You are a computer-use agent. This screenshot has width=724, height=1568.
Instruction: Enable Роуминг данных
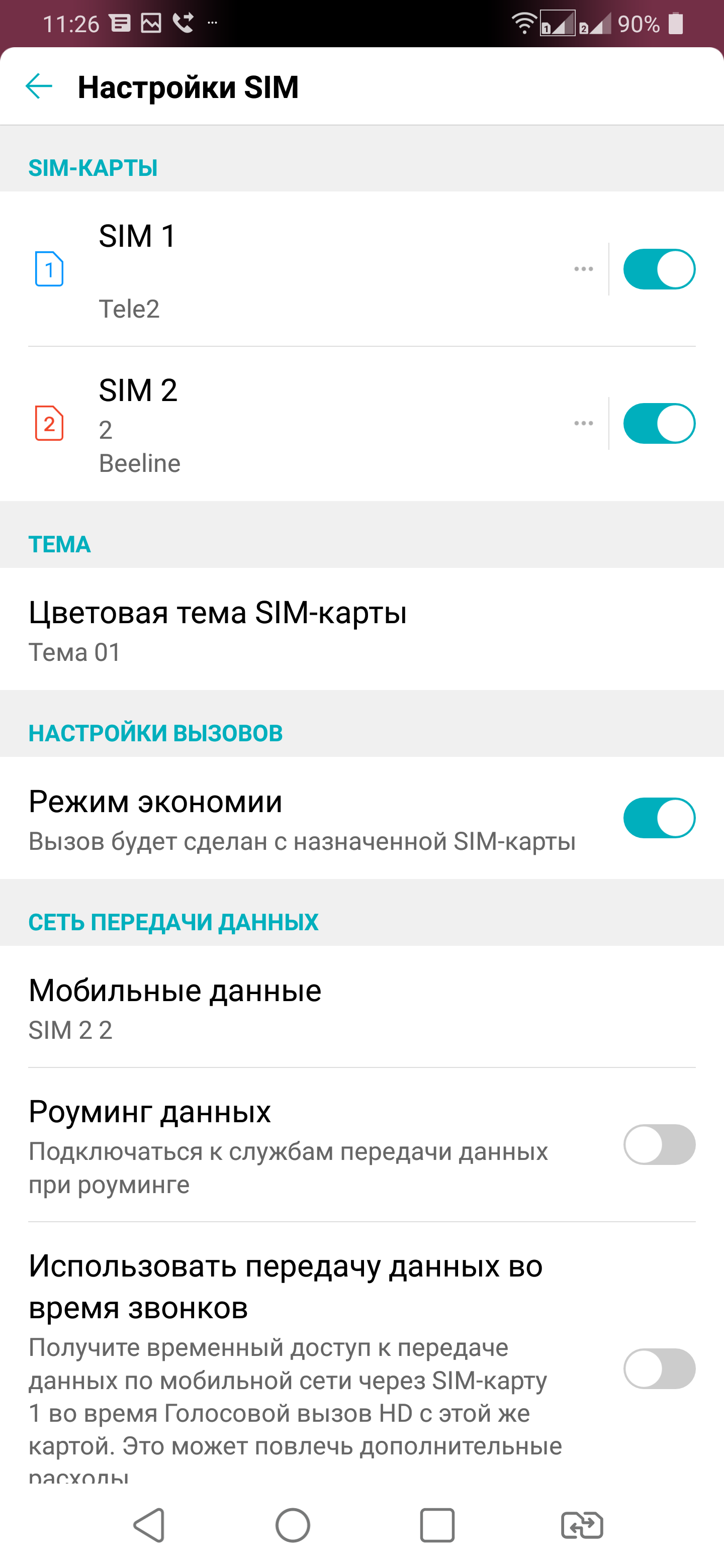coord(659,1144)
